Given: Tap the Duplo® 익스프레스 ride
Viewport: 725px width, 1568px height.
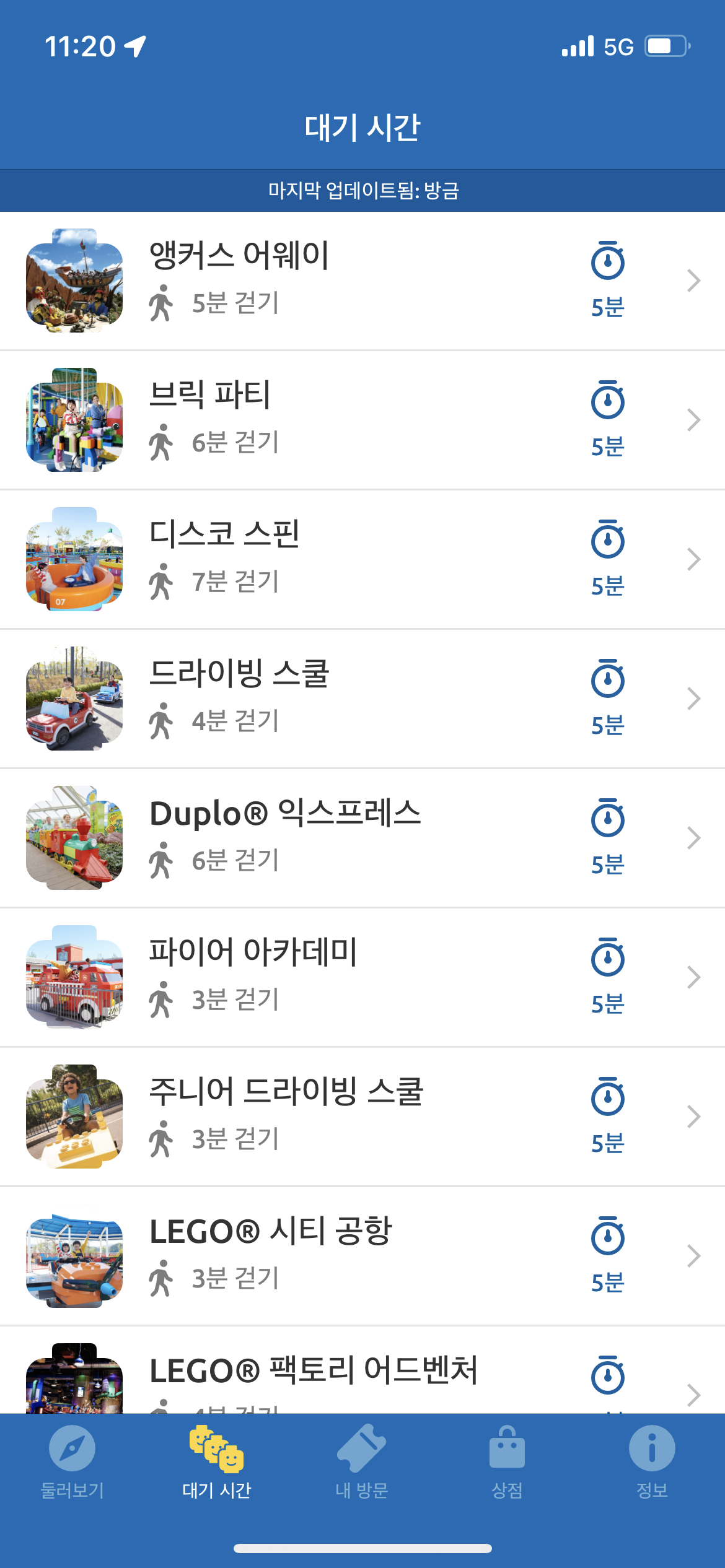Looking at the screenshot, I should coord(362,838).
